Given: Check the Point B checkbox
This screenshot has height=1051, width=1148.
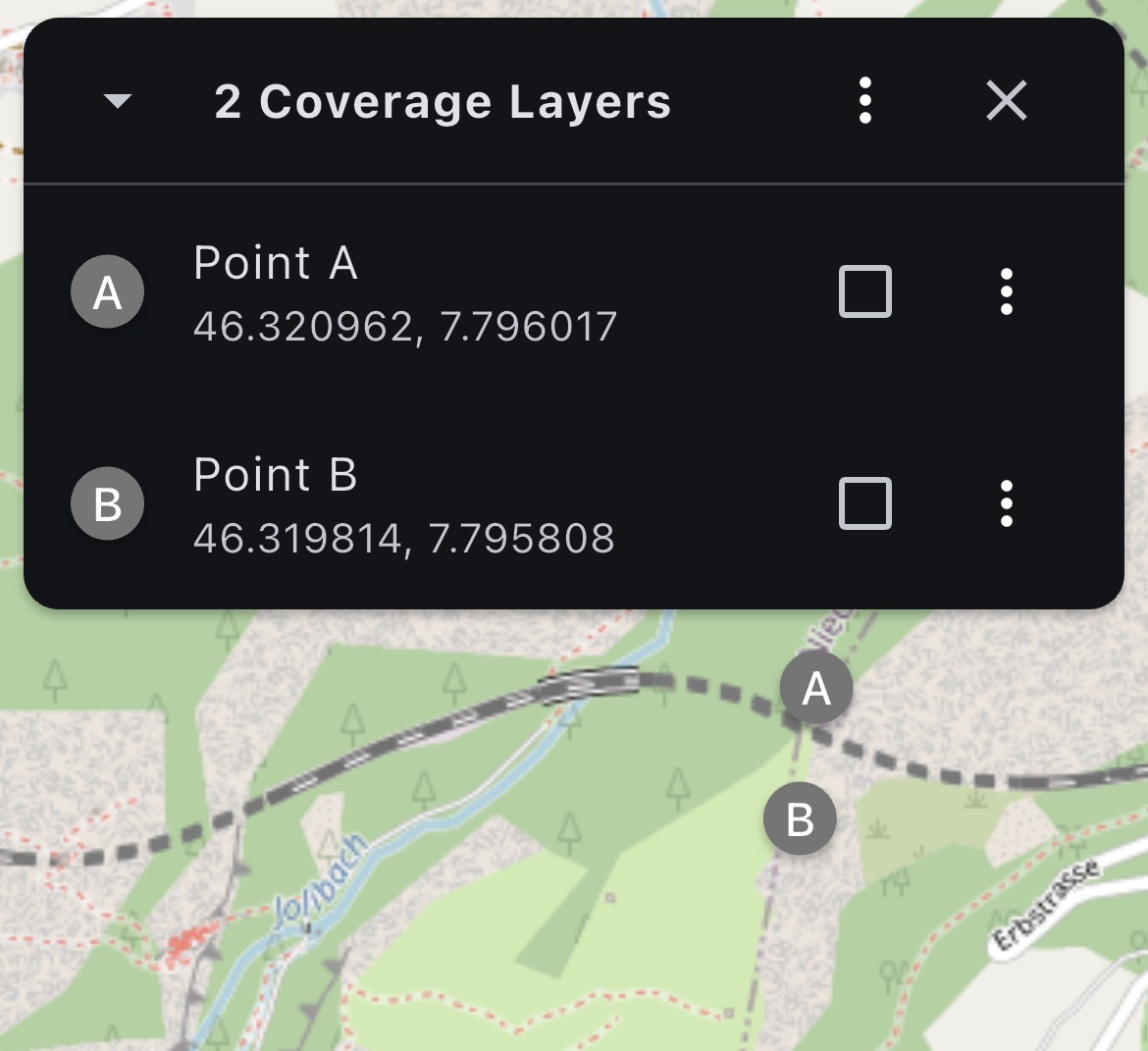Looking at the screenshot, I should [865, 503].
